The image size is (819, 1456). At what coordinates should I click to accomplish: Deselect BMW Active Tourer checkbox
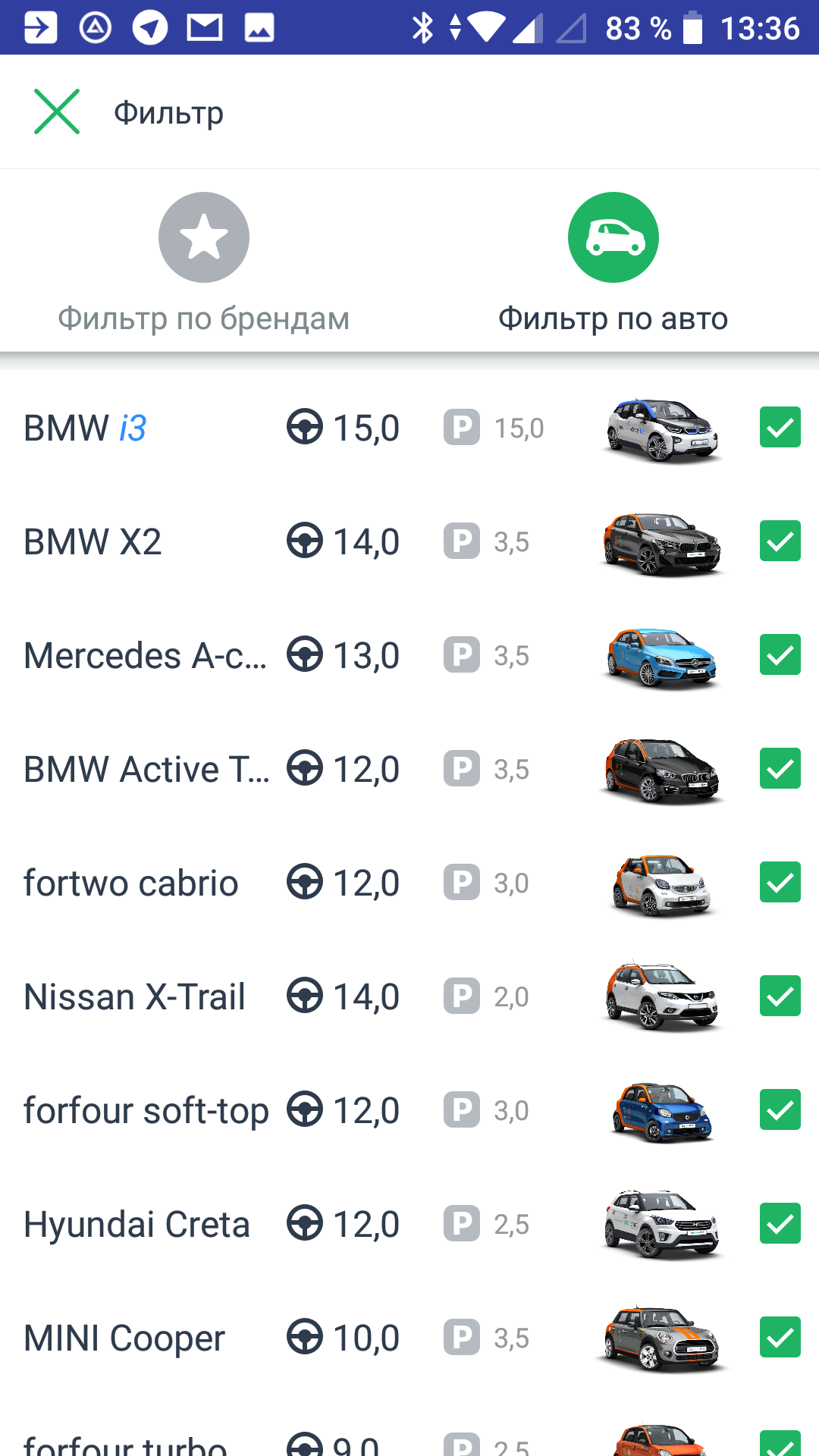(x=780, y=768)
